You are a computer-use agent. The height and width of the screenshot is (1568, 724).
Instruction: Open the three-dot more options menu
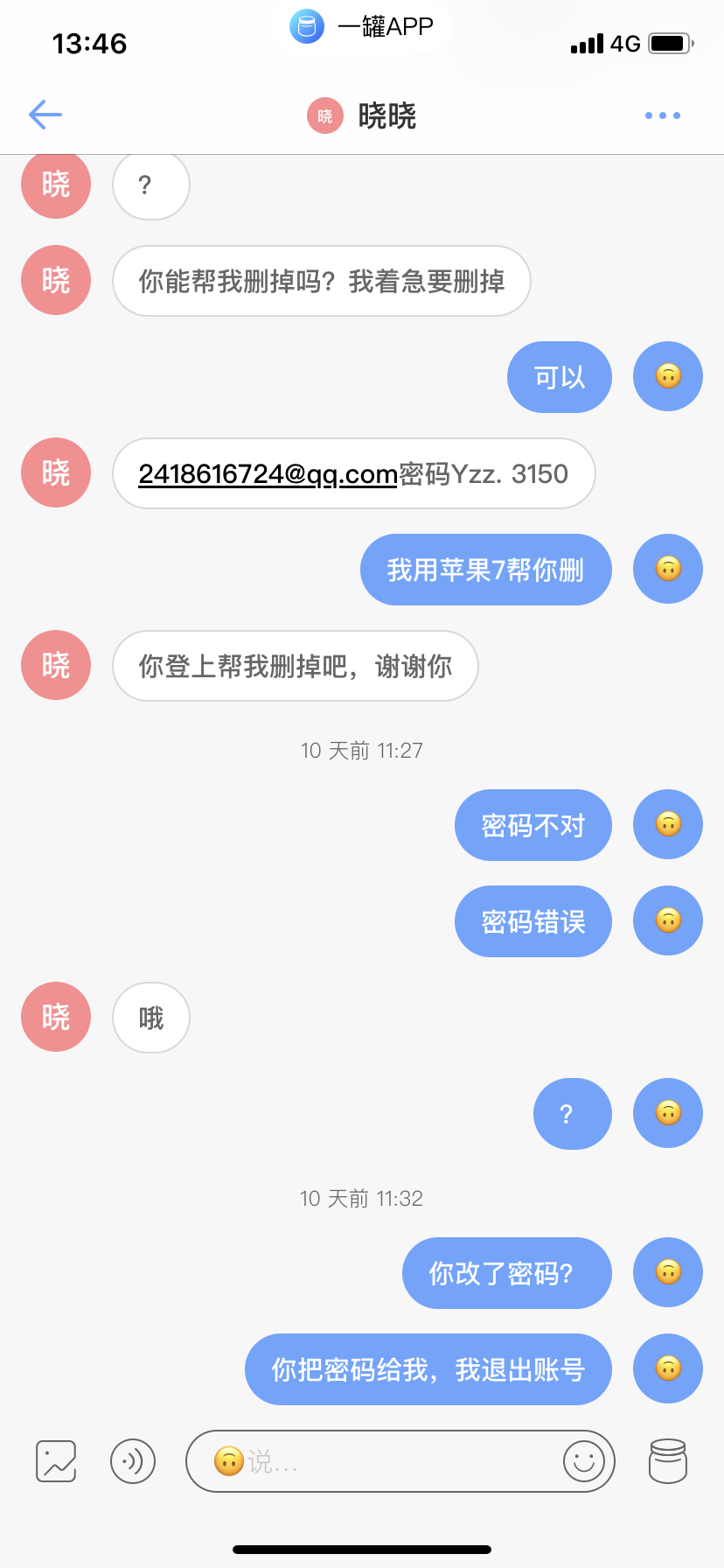coord(662,115)
